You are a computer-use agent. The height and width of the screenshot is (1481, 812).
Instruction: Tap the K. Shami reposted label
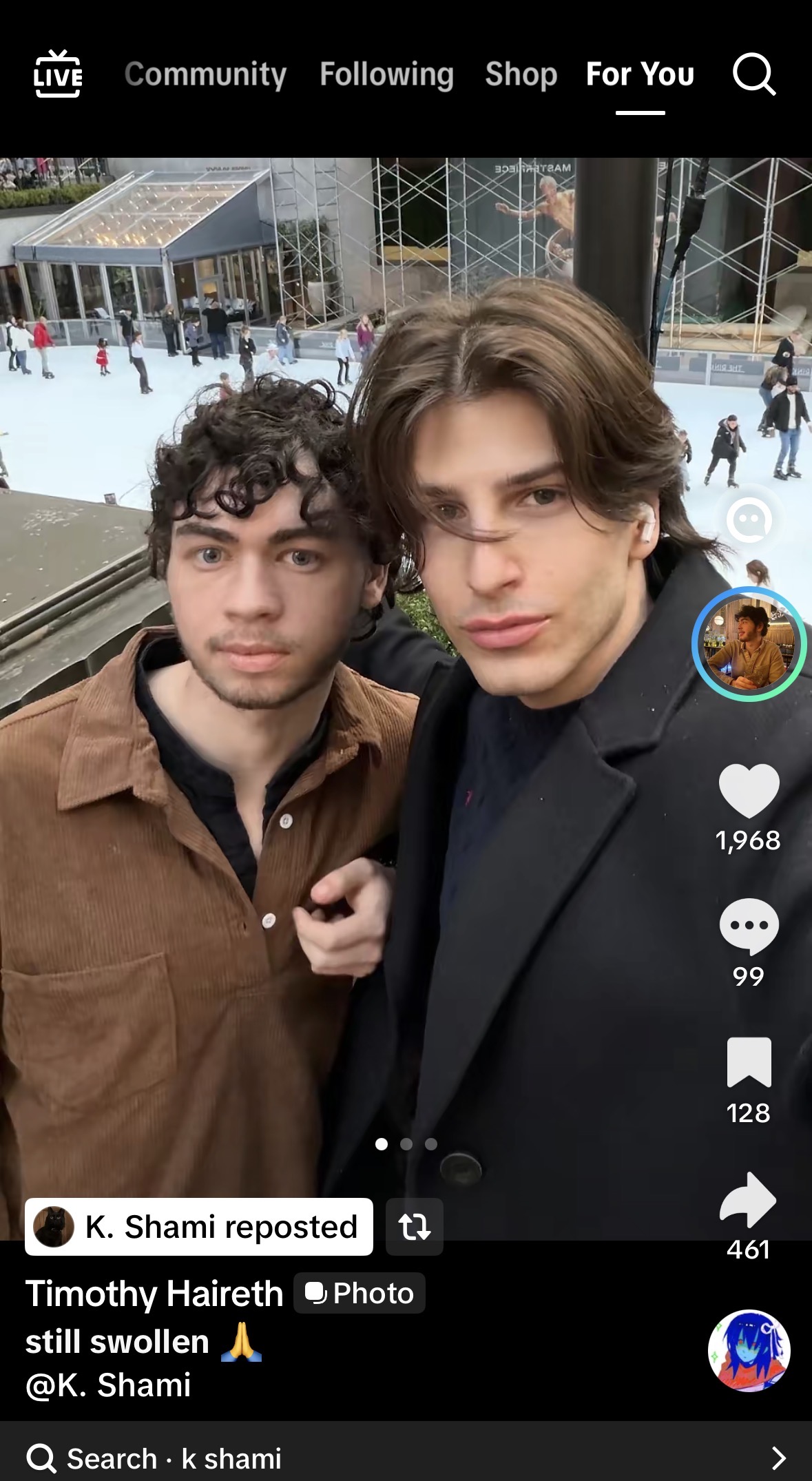(199, 1227)
